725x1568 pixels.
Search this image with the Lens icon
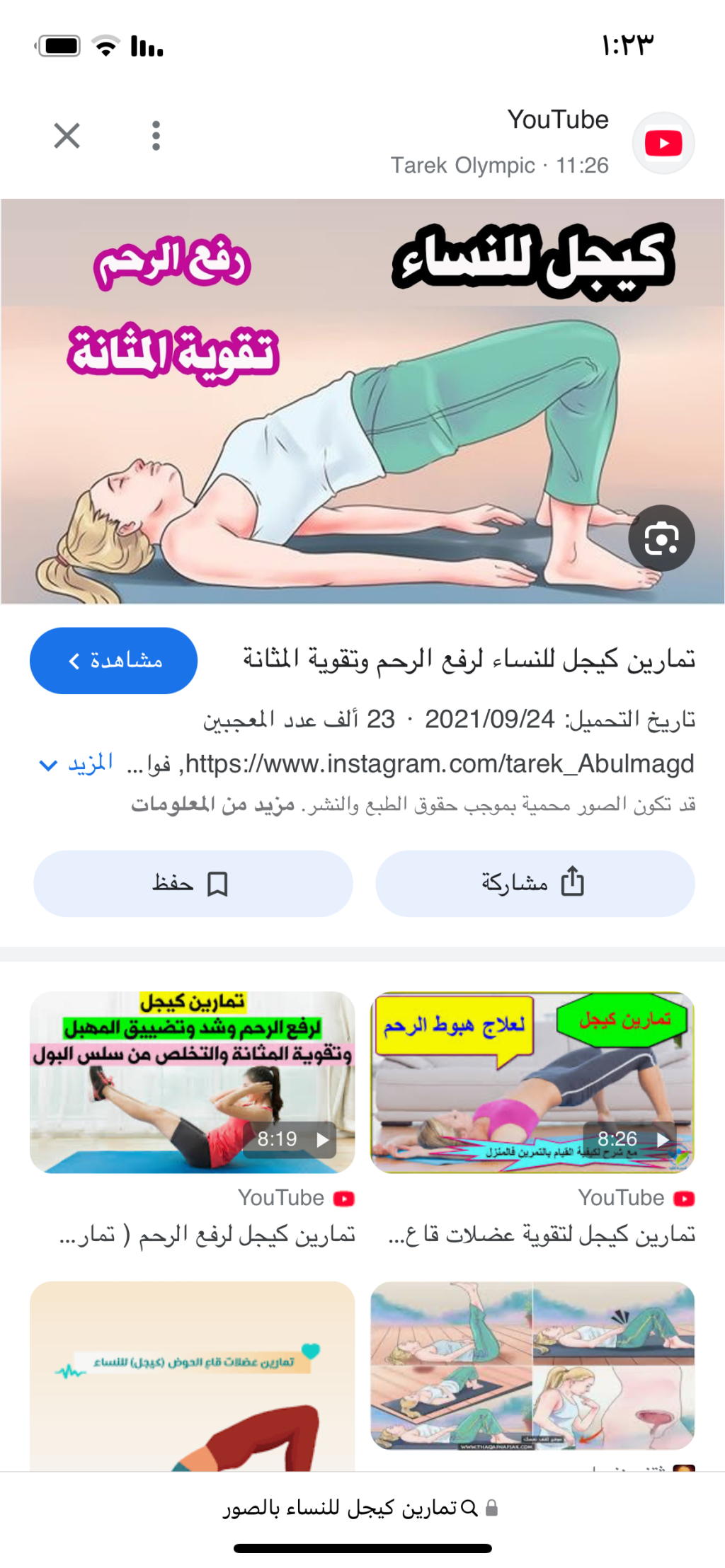661,538
